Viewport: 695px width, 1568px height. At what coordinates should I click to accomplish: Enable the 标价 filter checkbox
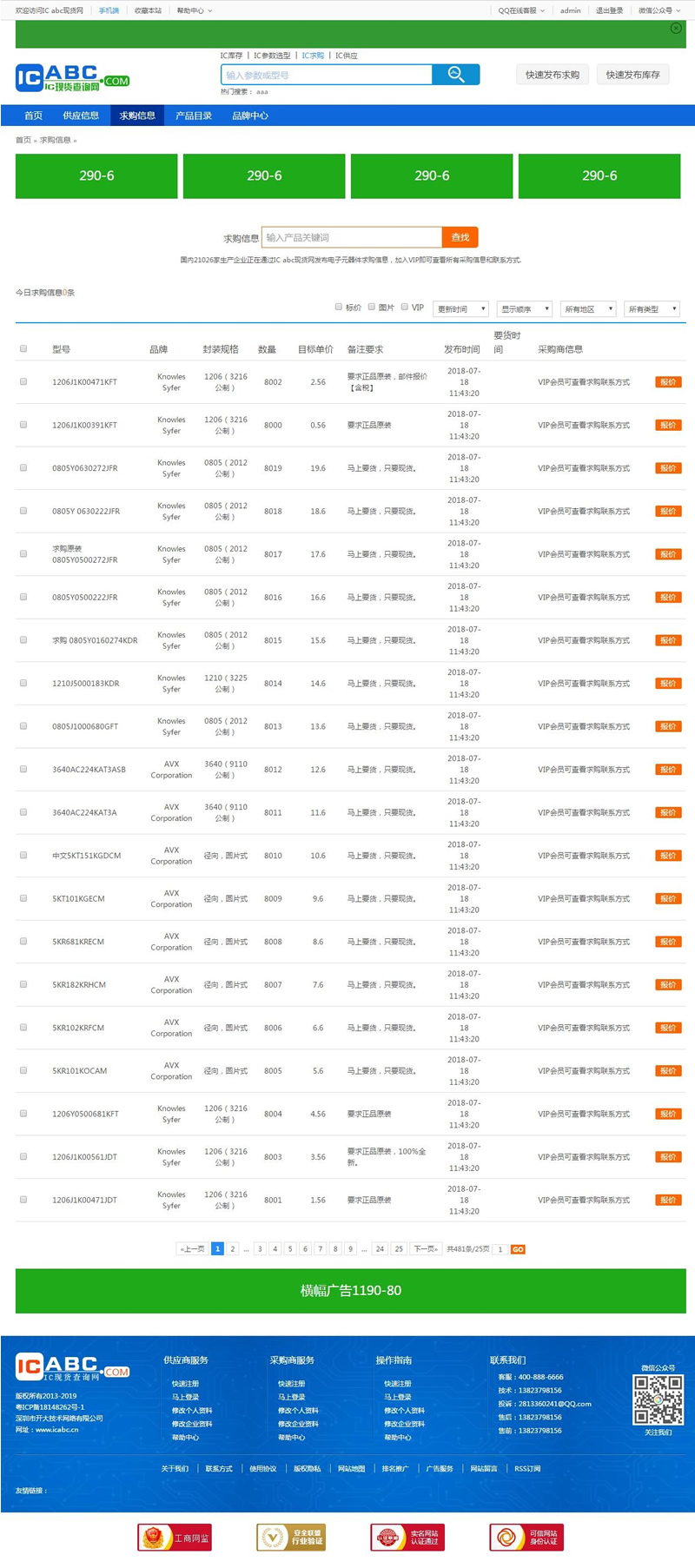(x=338, y=307)
